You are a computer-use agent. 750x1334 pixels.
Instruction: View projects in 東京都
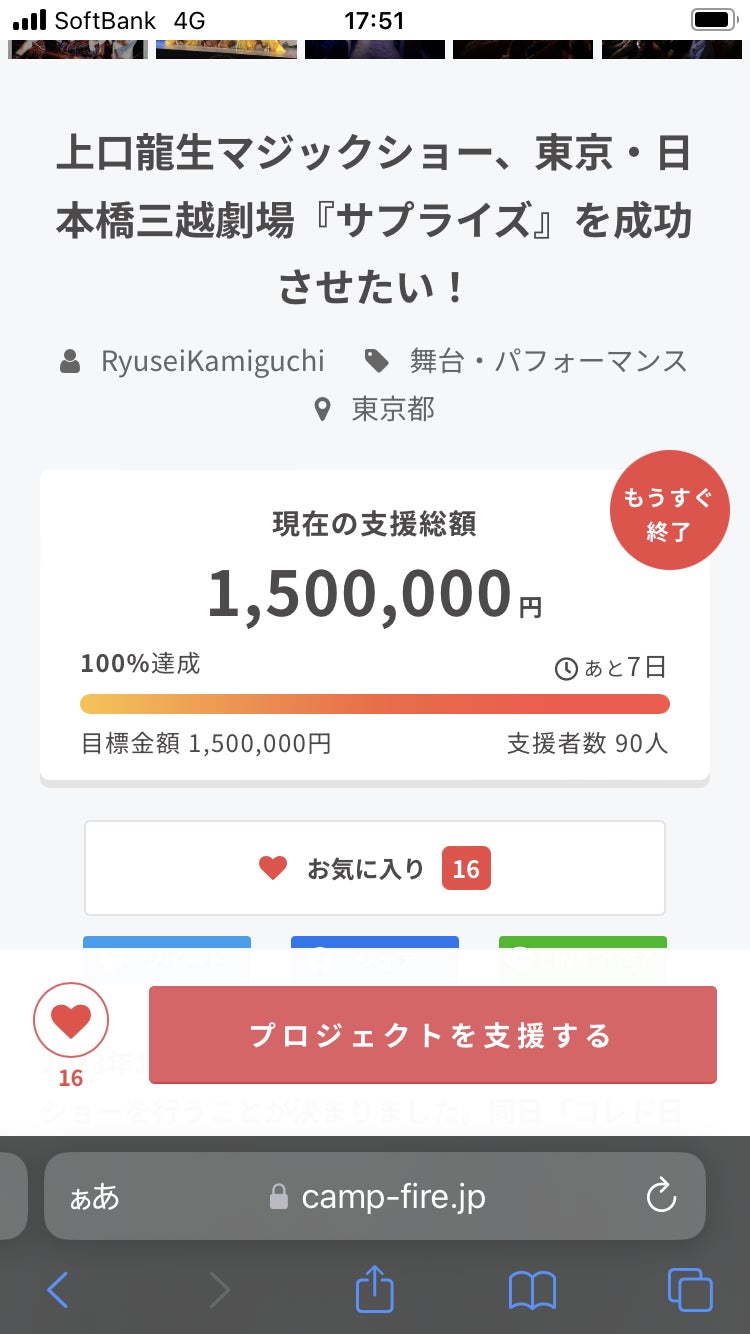coord(392,409)
